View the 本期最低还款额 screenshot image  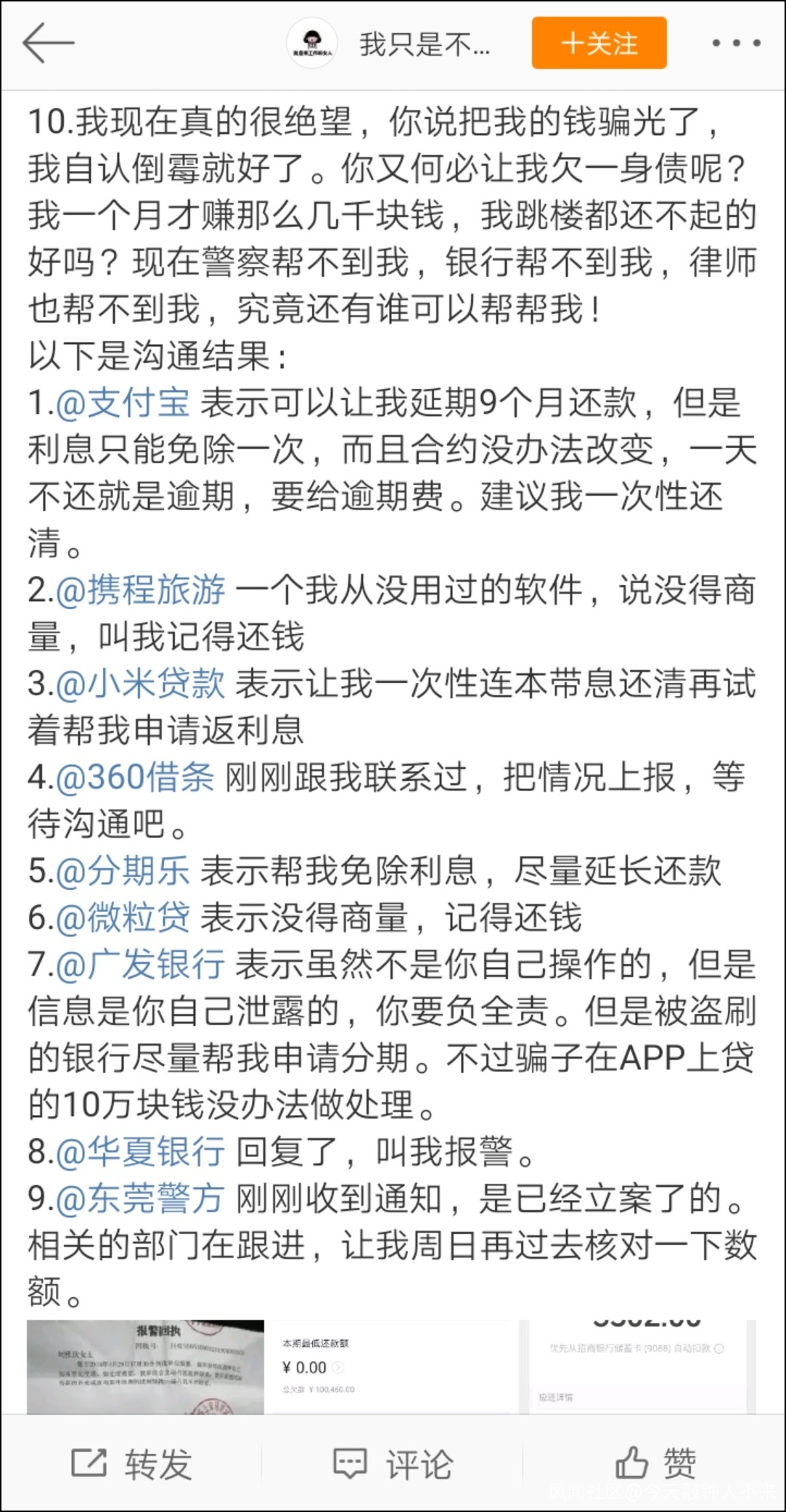click(392, 1367)
